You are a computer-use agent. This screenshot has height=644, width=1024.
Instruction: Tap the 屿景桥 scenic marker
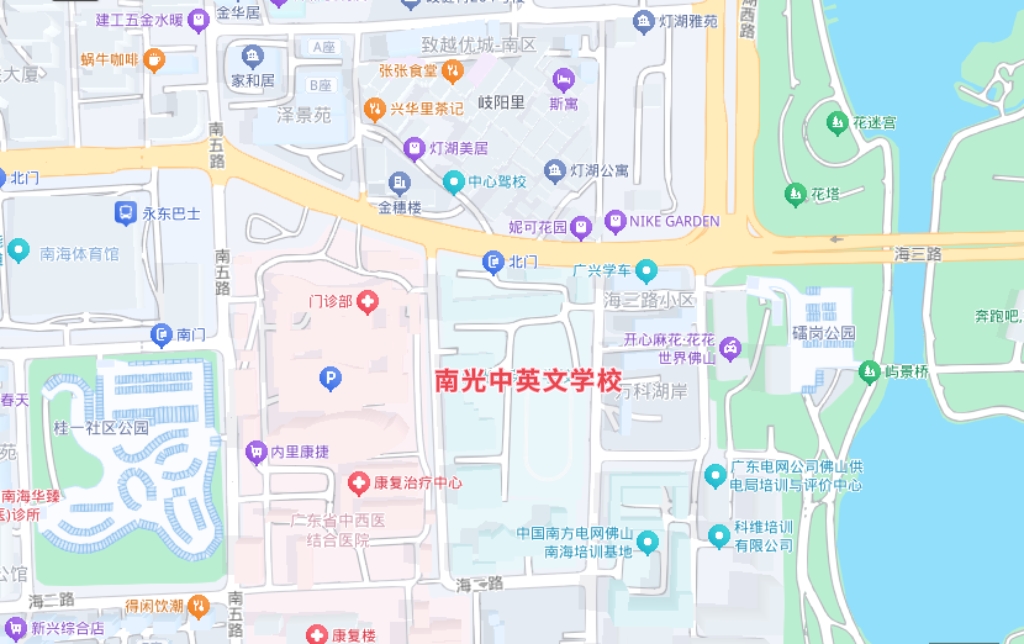869,371
